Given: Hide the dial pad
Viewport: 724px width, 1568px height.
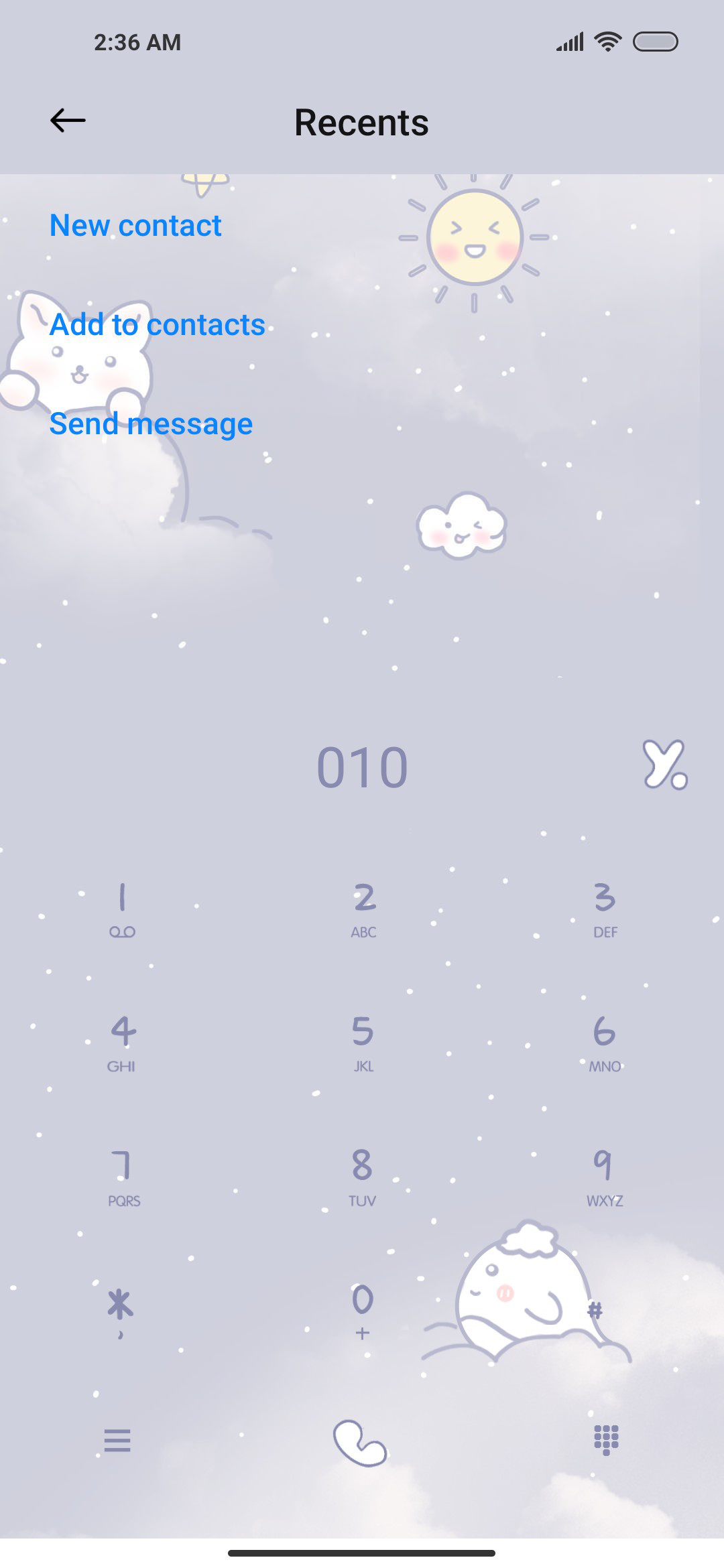Looking at the screenshot, I should [x=606, y=1440].
